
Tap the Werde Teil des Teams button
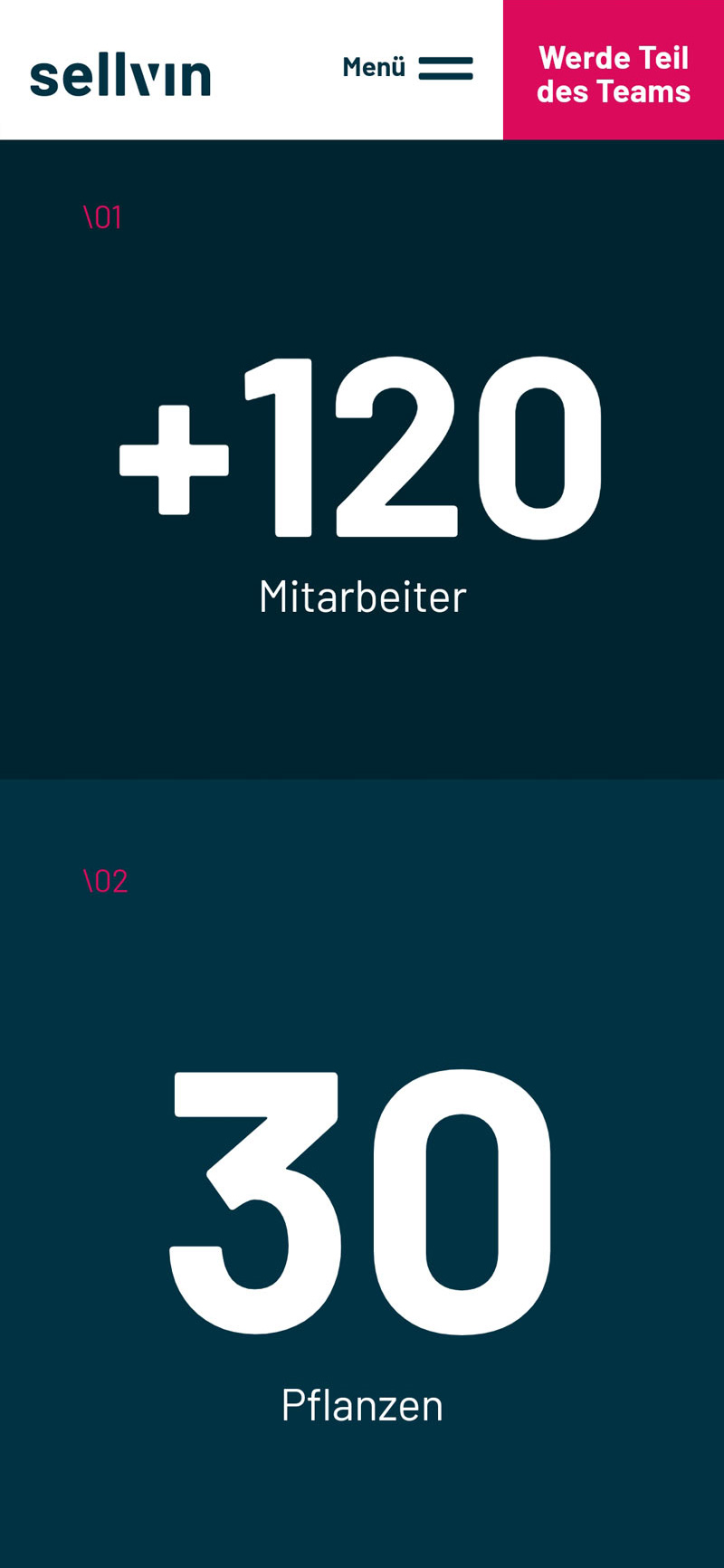[614, 70]
